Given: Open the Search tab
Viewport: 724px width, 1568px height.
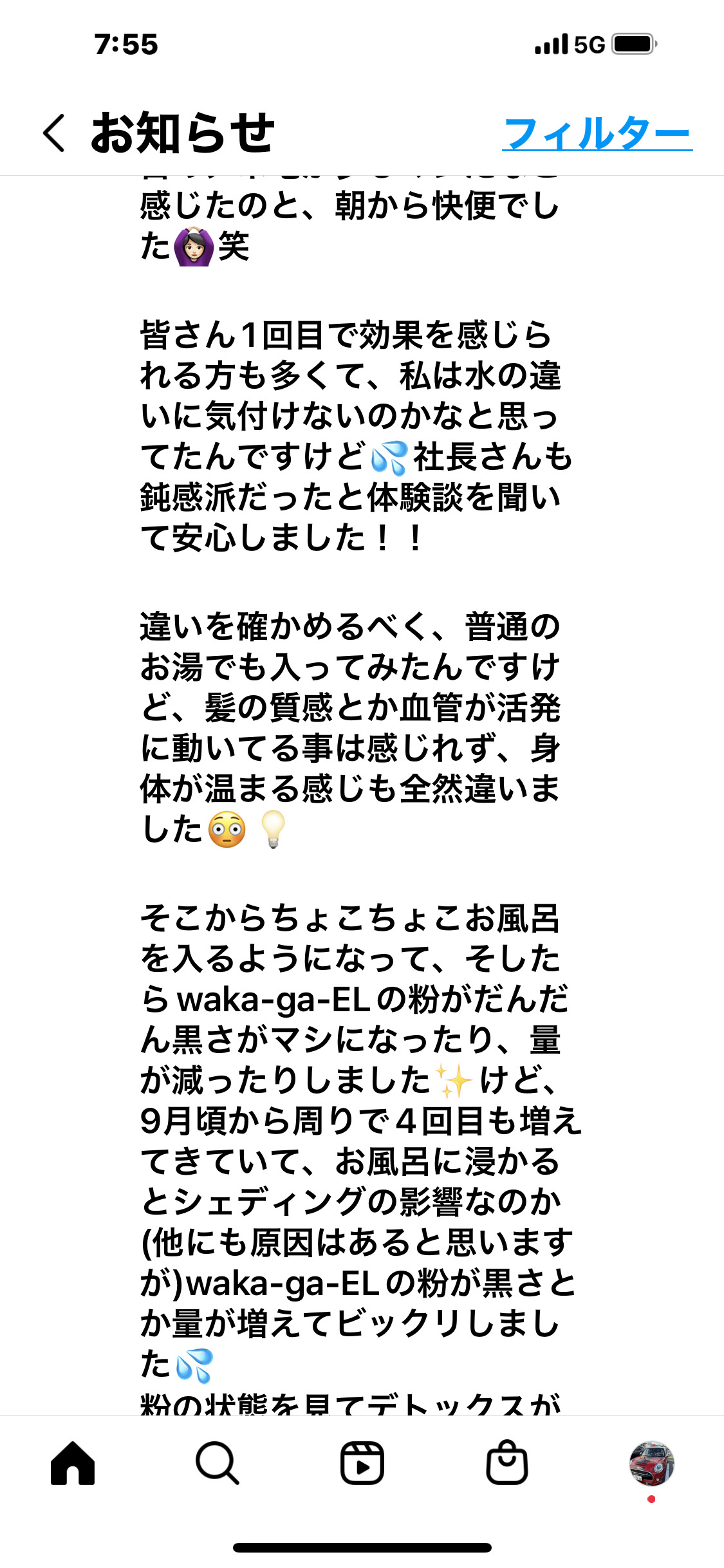Looking at the screenshot, I should pyautogui.click(x=218, y=1462).
